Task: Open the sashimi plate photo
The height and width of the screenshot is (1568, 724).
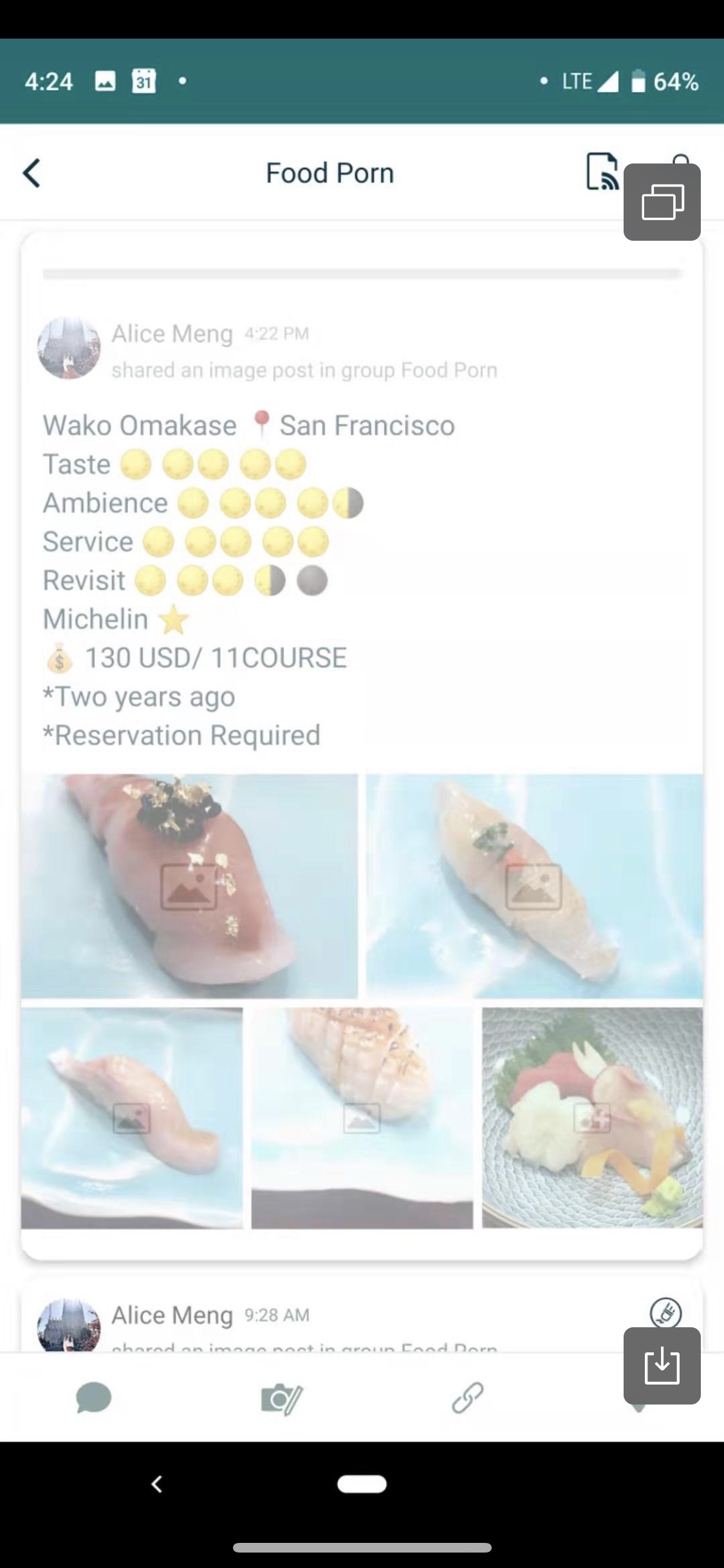Action: click(592, 1117)
